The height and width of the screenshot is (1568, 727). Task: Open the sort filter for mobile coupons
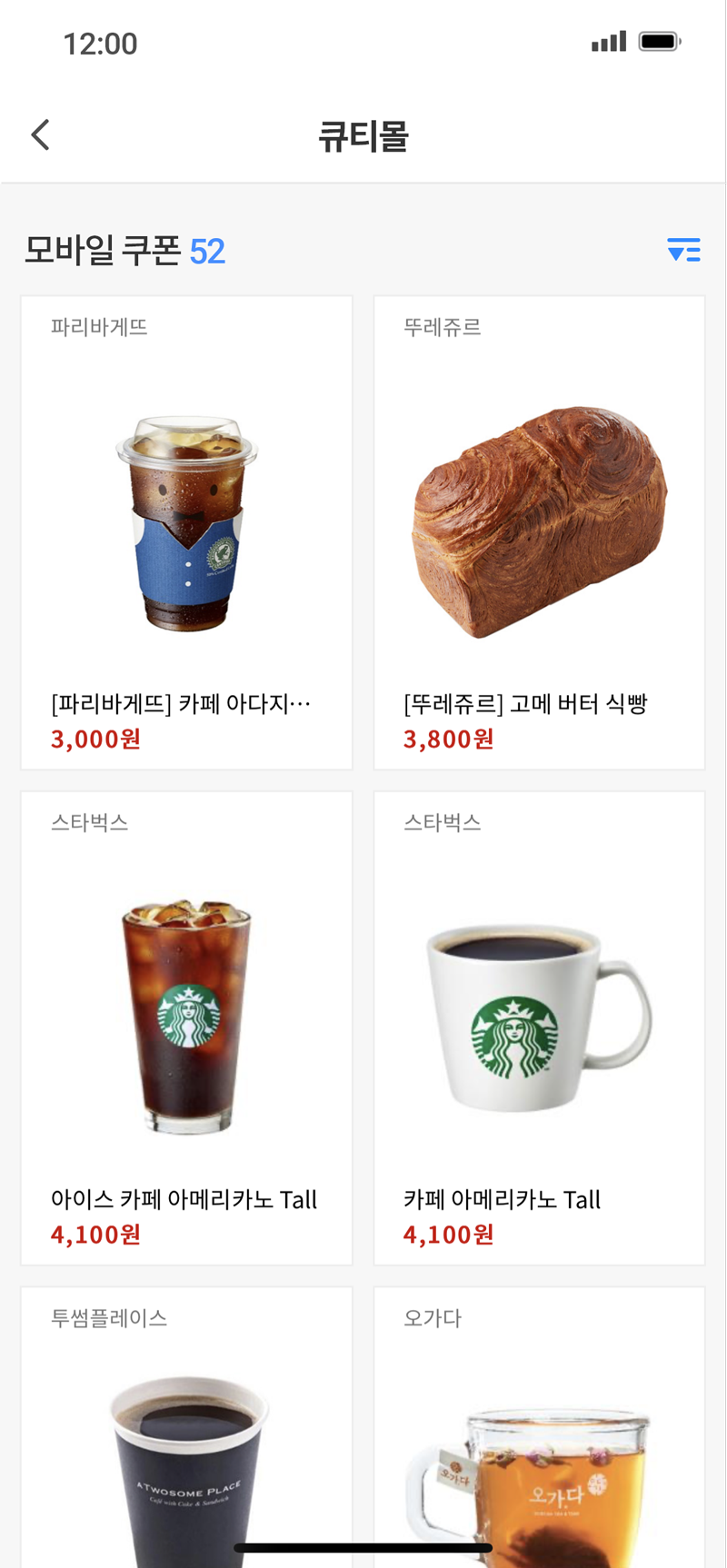pyautogui.click(x=683, y=250)
